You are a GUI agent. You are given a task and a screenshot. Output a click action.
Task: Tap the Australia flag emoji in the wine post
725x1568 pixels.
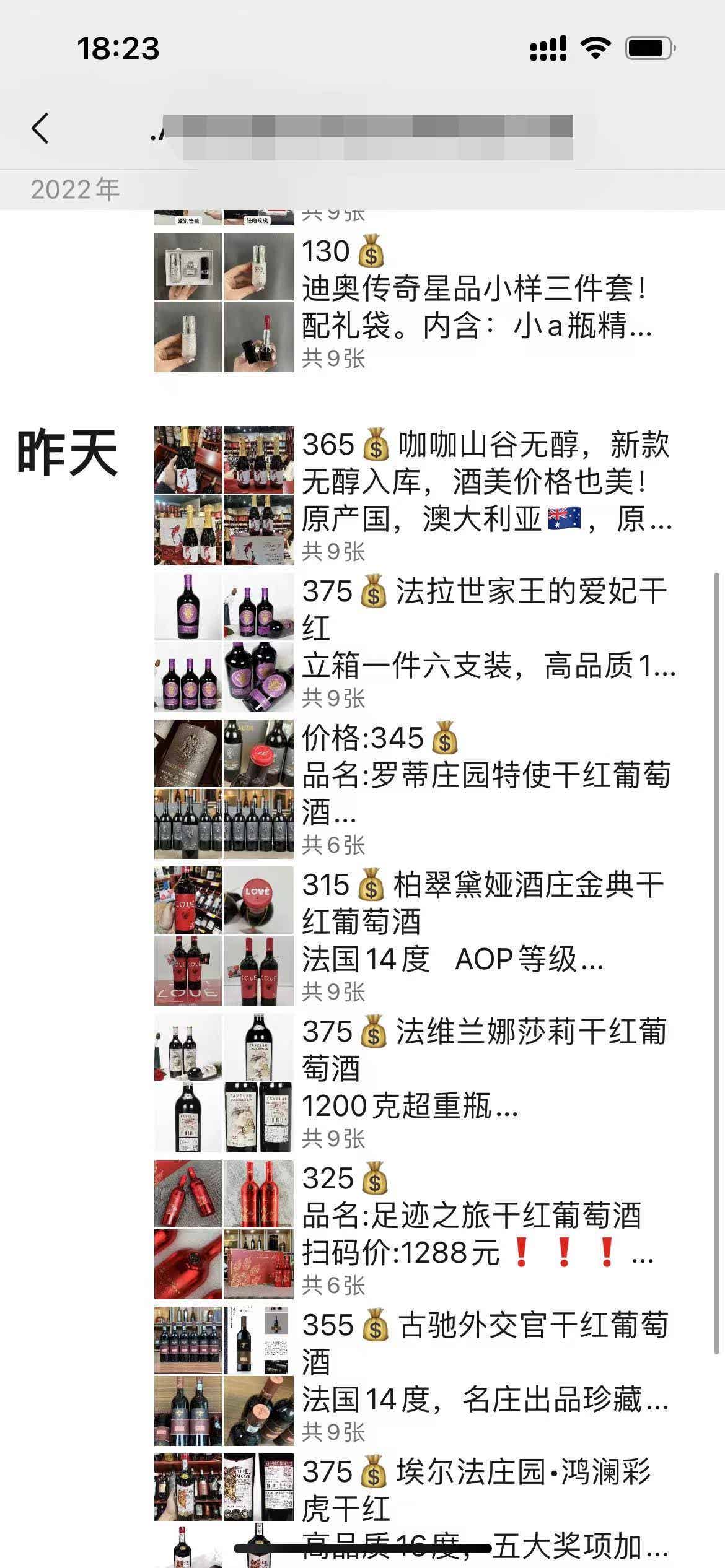pyautogui.click(x=561, y=522)
